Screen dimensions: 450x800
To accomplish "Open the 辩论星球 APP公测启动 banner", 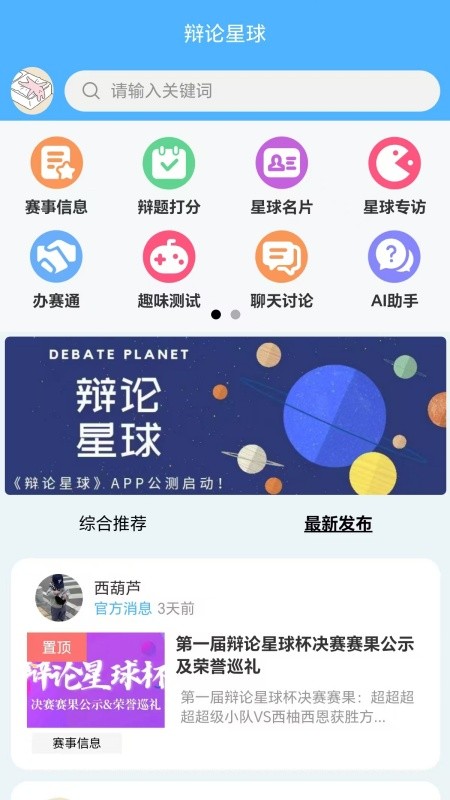I will click(x=226, y=416).
